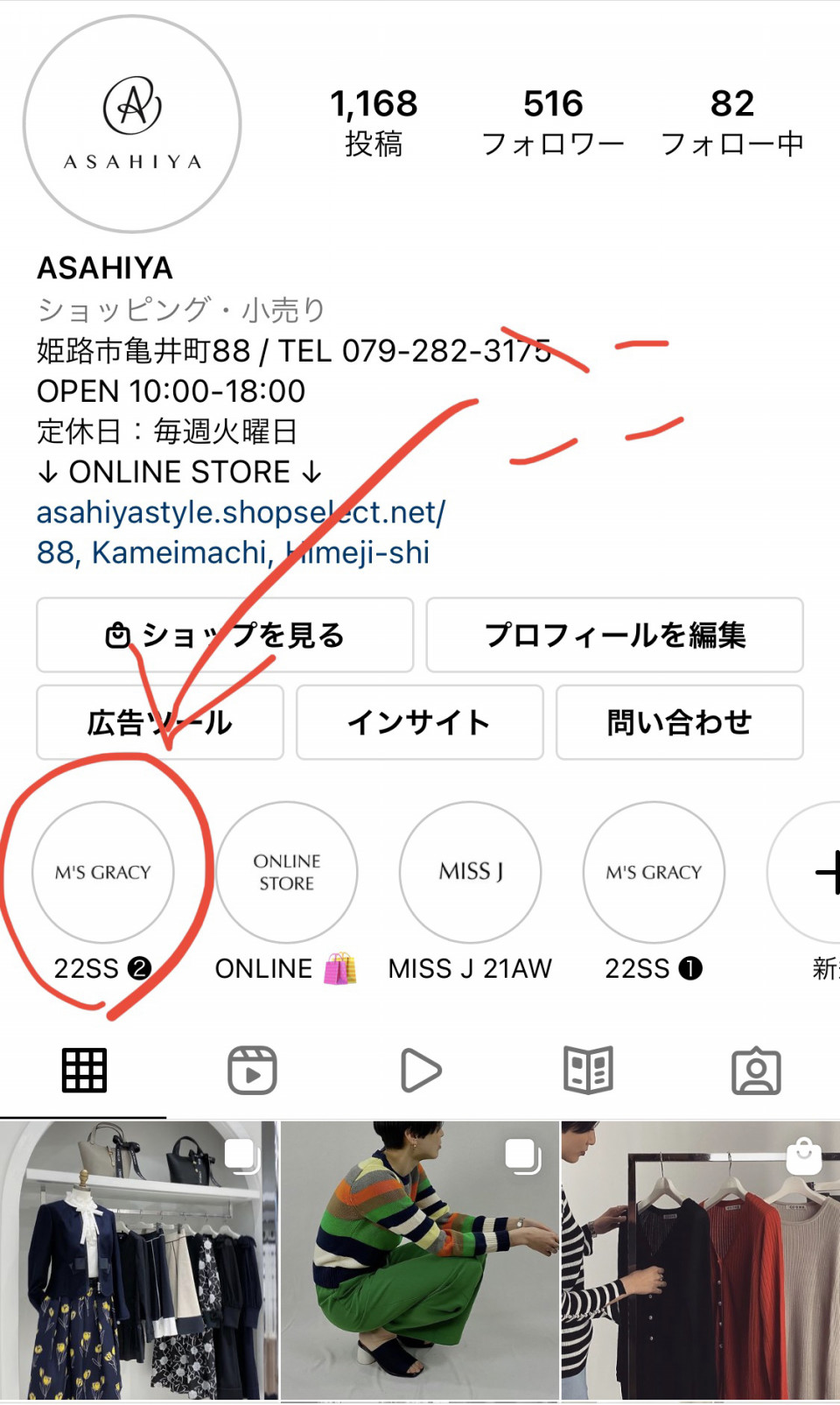Open the striped sweater post

[420, 1261]
